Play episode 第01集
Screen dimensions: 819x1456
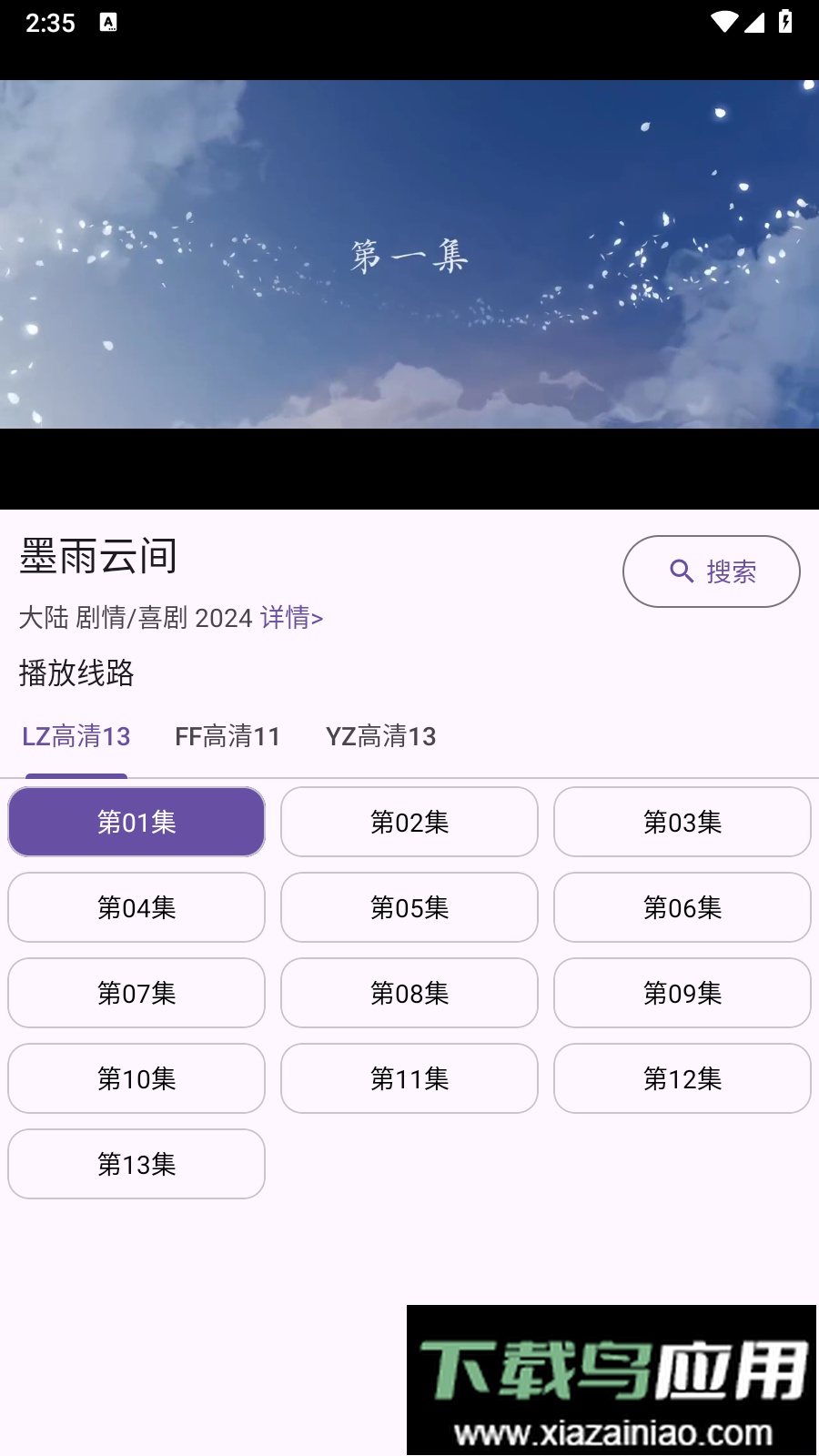pos(136,822)
